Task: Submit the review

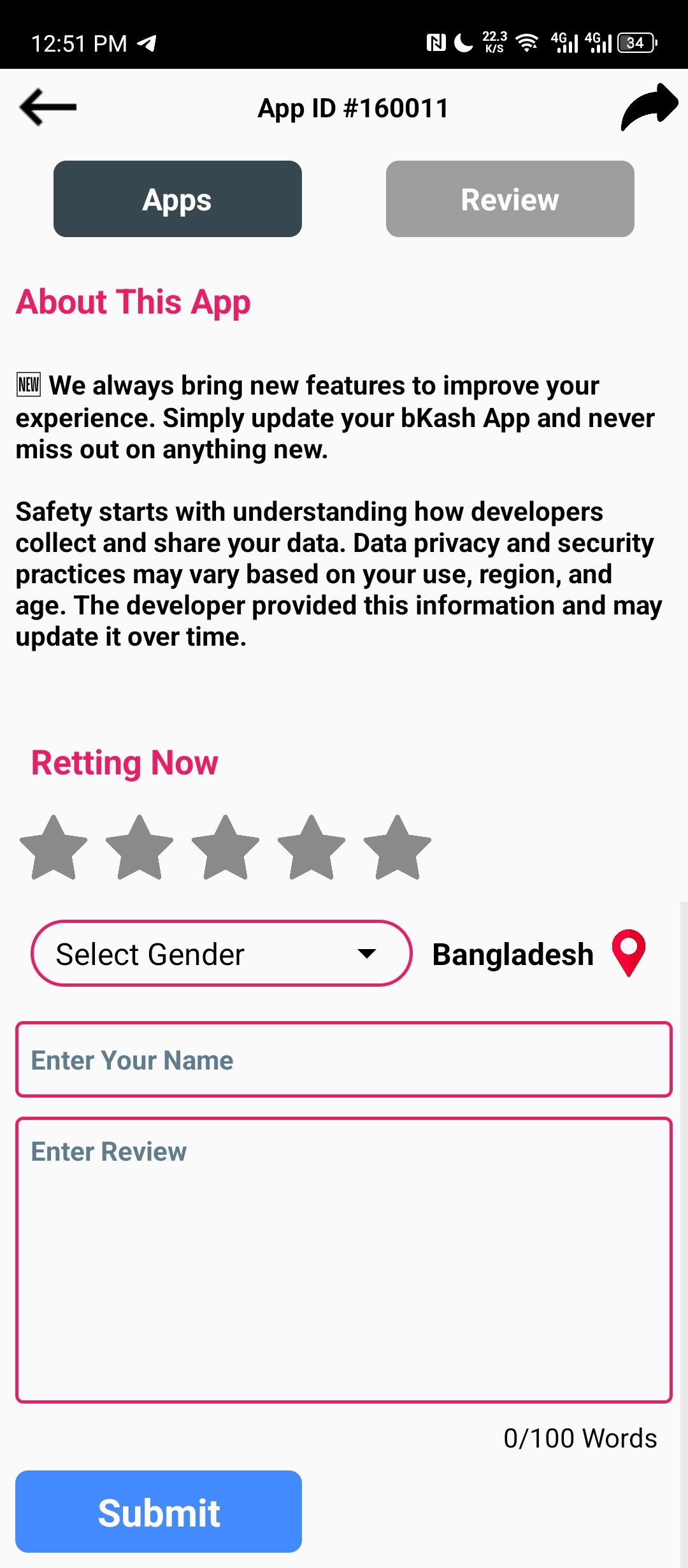Action: click(x=159, y=1512)
